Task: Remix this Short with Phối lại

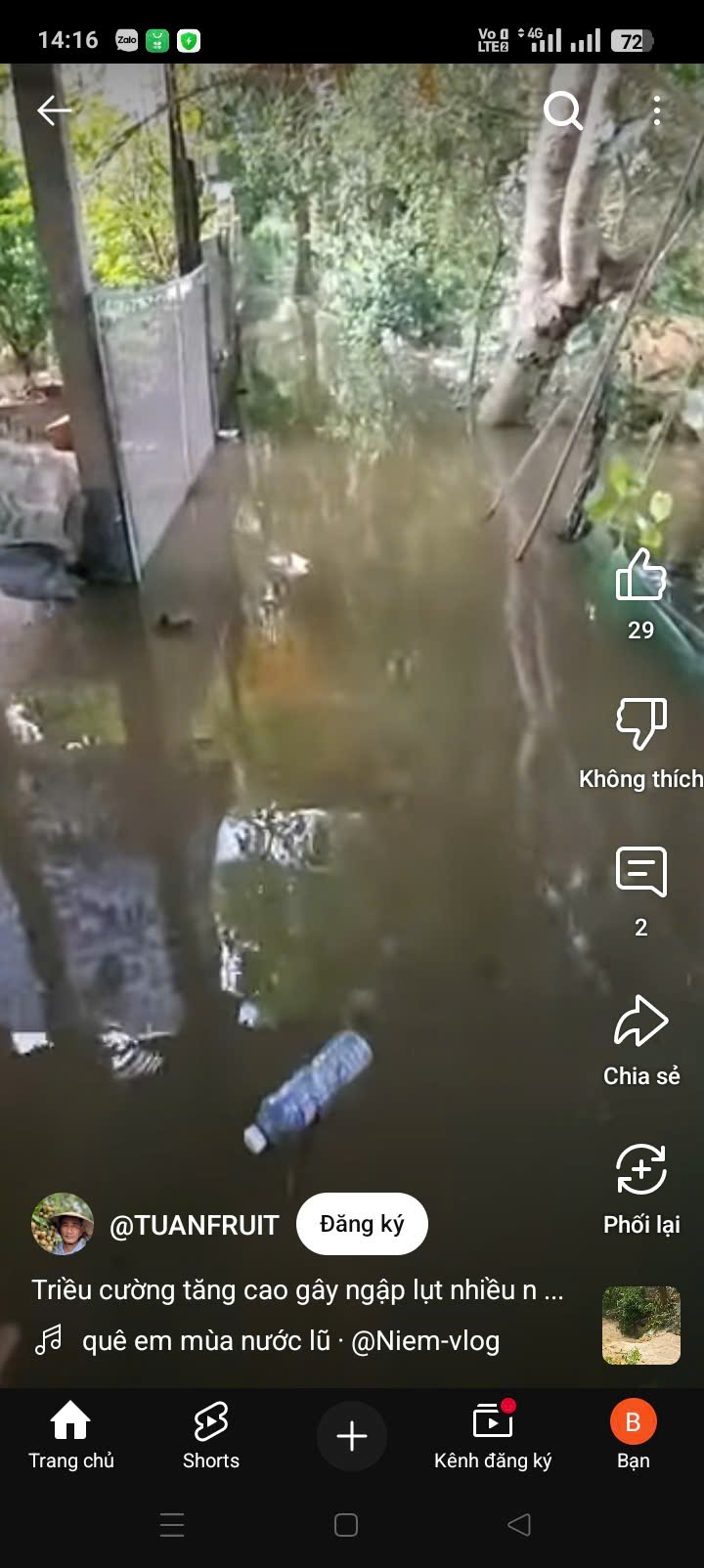Action: [x=640, y=1170]
